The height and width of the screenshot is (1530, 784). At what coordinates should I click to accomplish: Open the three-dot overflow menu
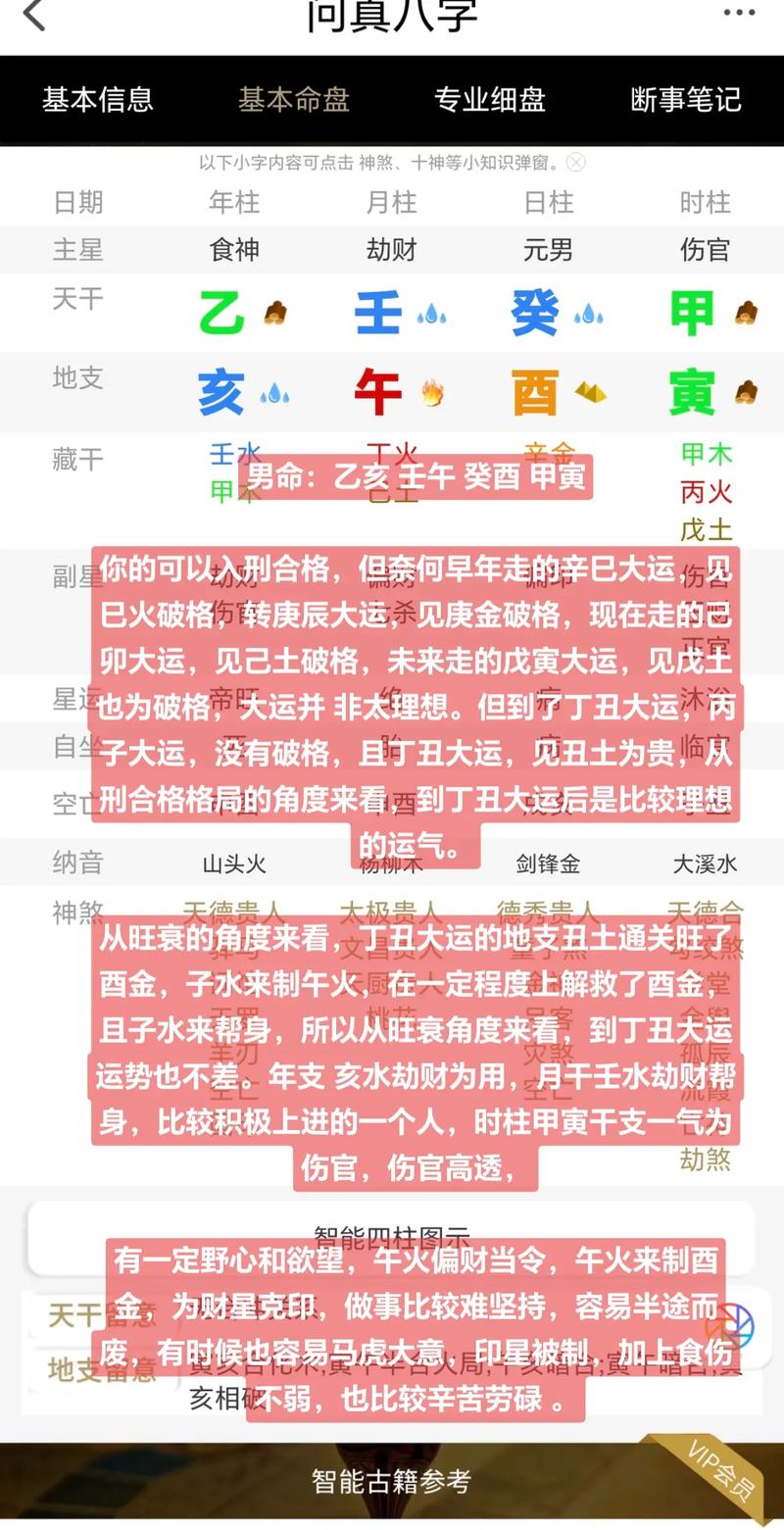coord(740,13)
